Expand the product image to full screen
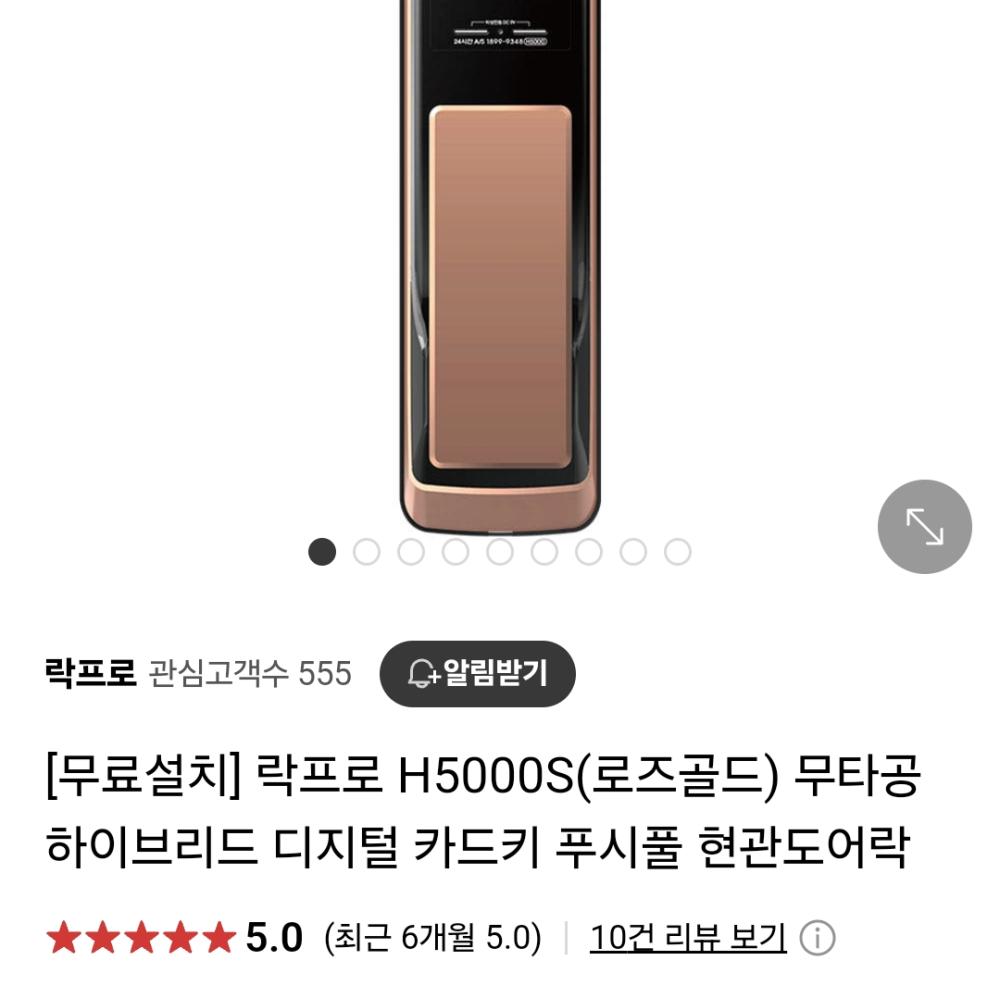The height and width of the screenshot is (1000, 1000). 924,527
